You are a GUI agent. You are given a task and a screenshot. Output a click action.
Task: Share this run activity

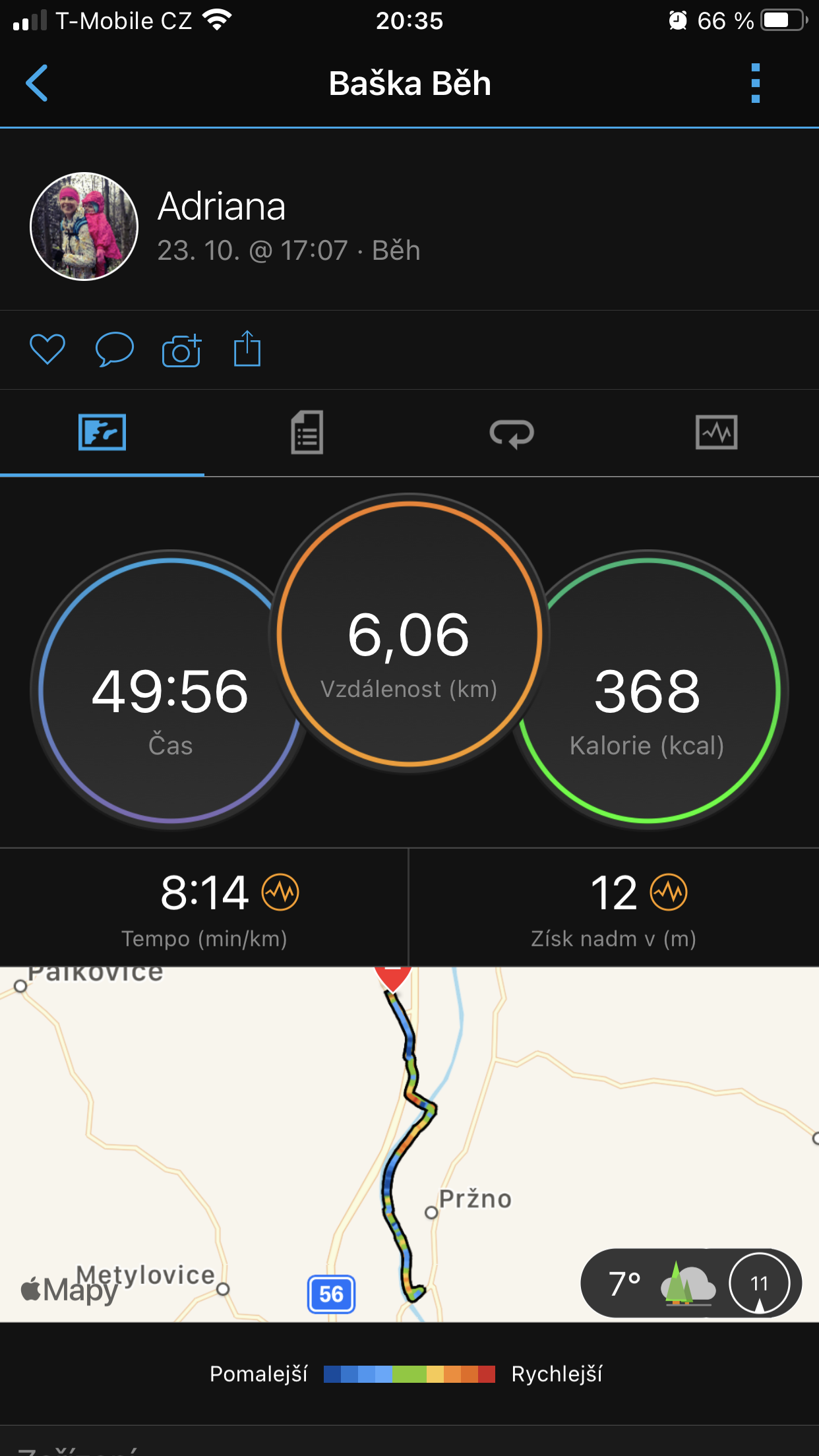point(247,348)
